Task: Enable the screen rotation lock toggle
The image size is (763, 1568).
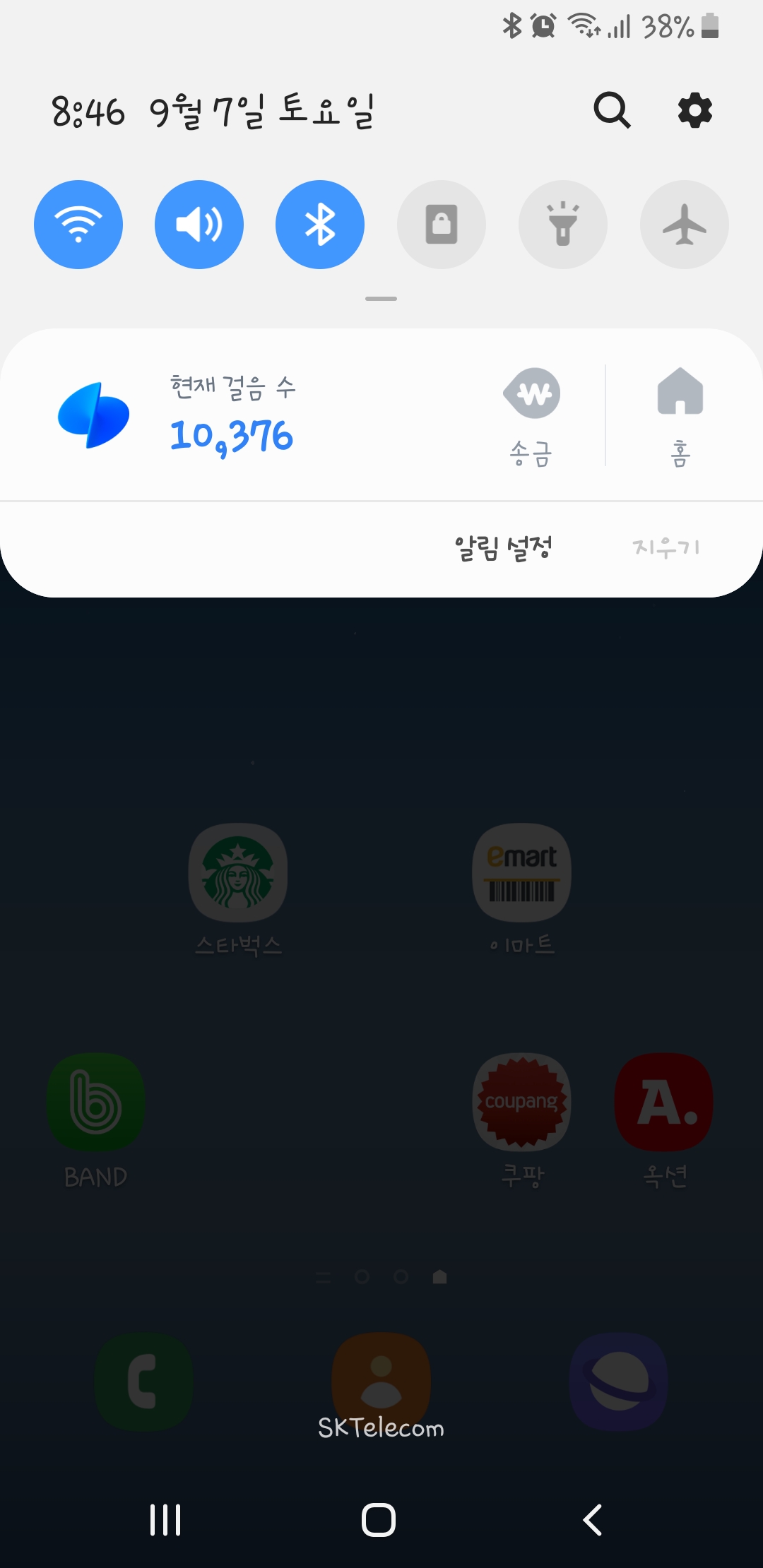Action: tap(442, 225)
